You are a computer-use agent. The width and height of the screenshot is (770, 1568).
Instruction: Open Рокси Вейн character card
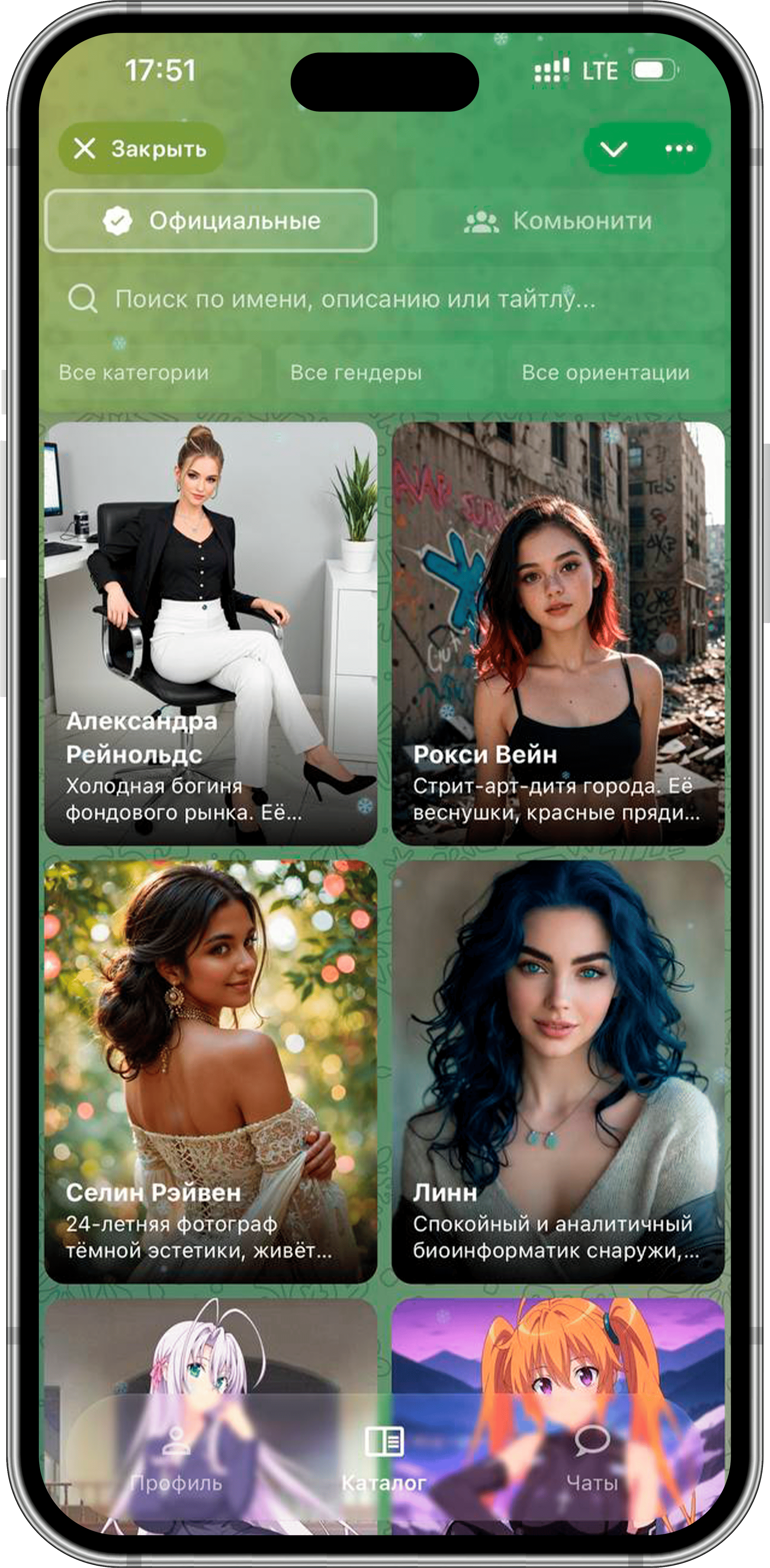pos(558,633)
